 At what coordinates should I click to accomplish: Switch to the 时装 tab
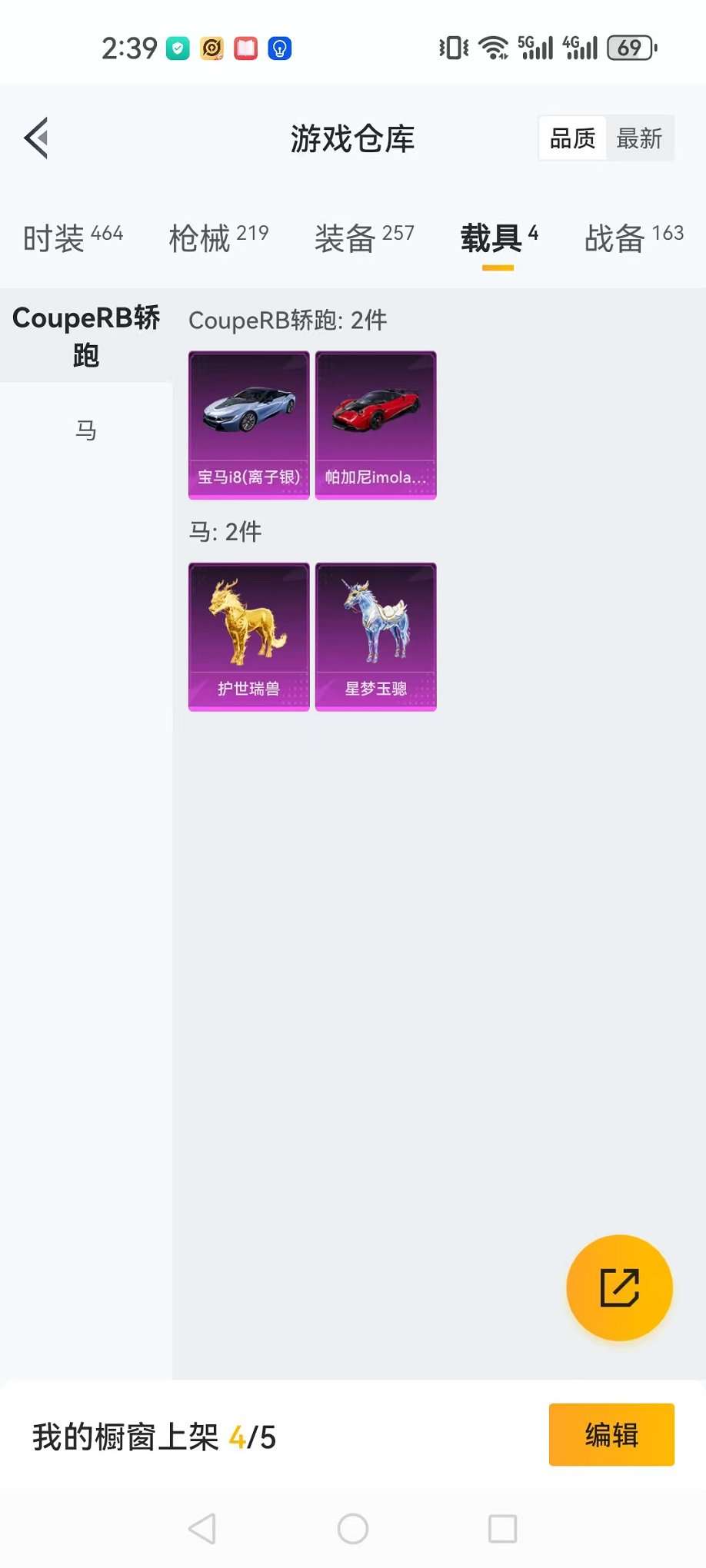pos(73,238)
